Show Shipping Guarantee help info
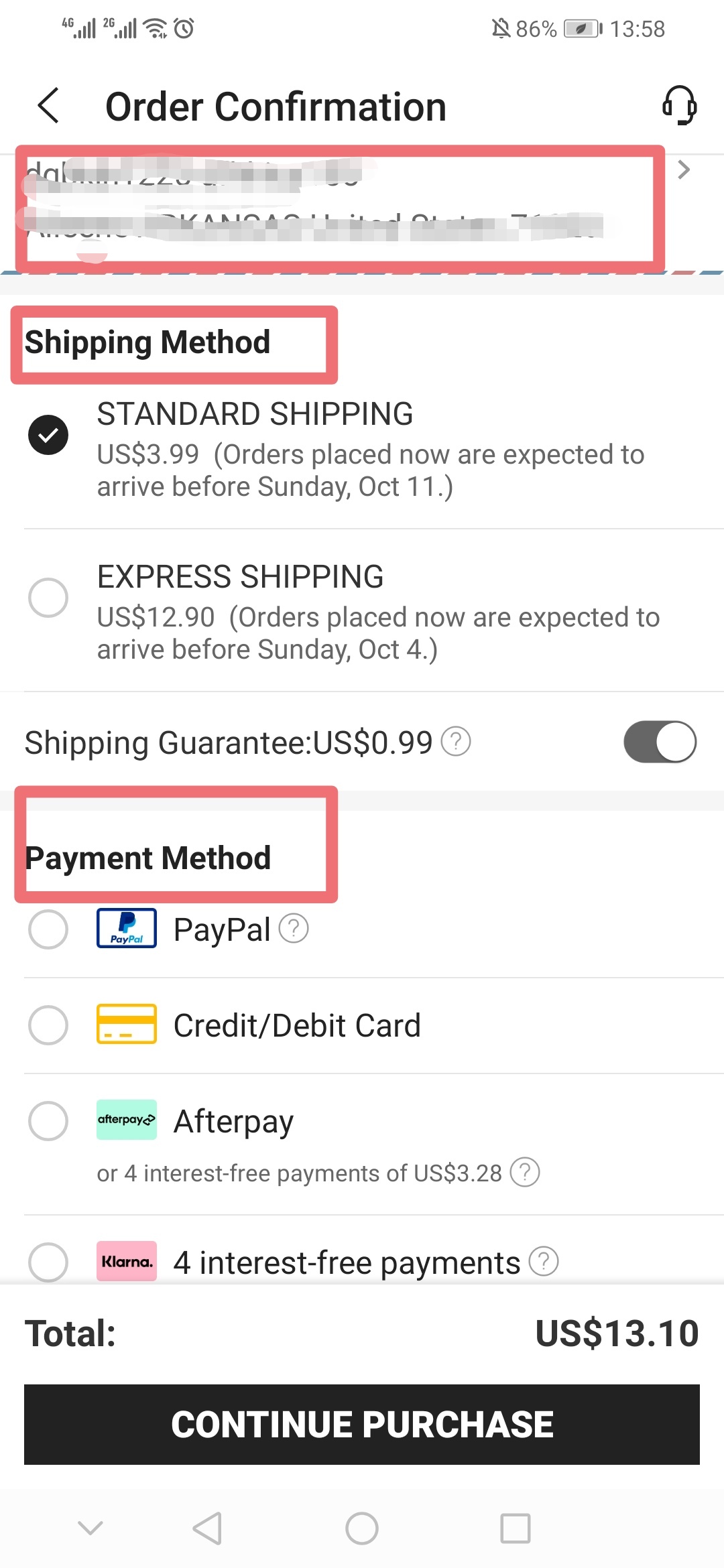 (x=456, y=742)
